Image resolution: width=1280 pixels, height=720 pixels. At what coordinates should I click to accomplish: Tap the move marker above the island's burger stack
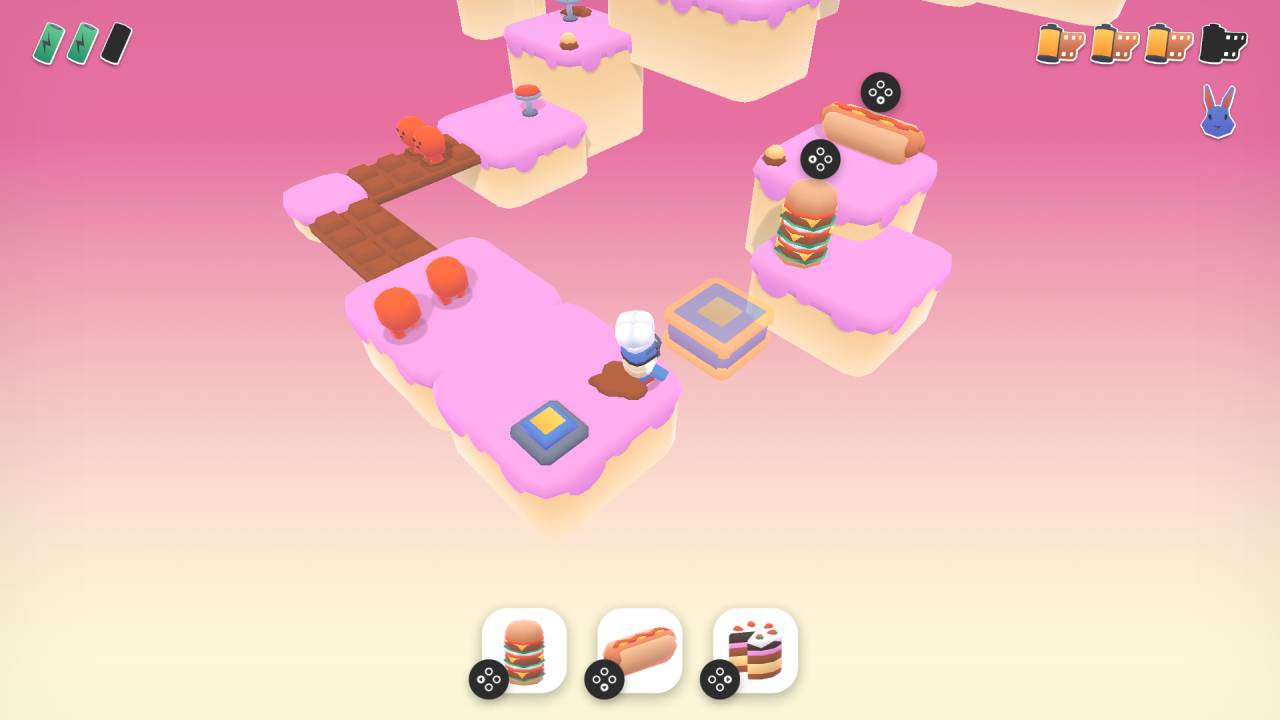click(820, 159)
